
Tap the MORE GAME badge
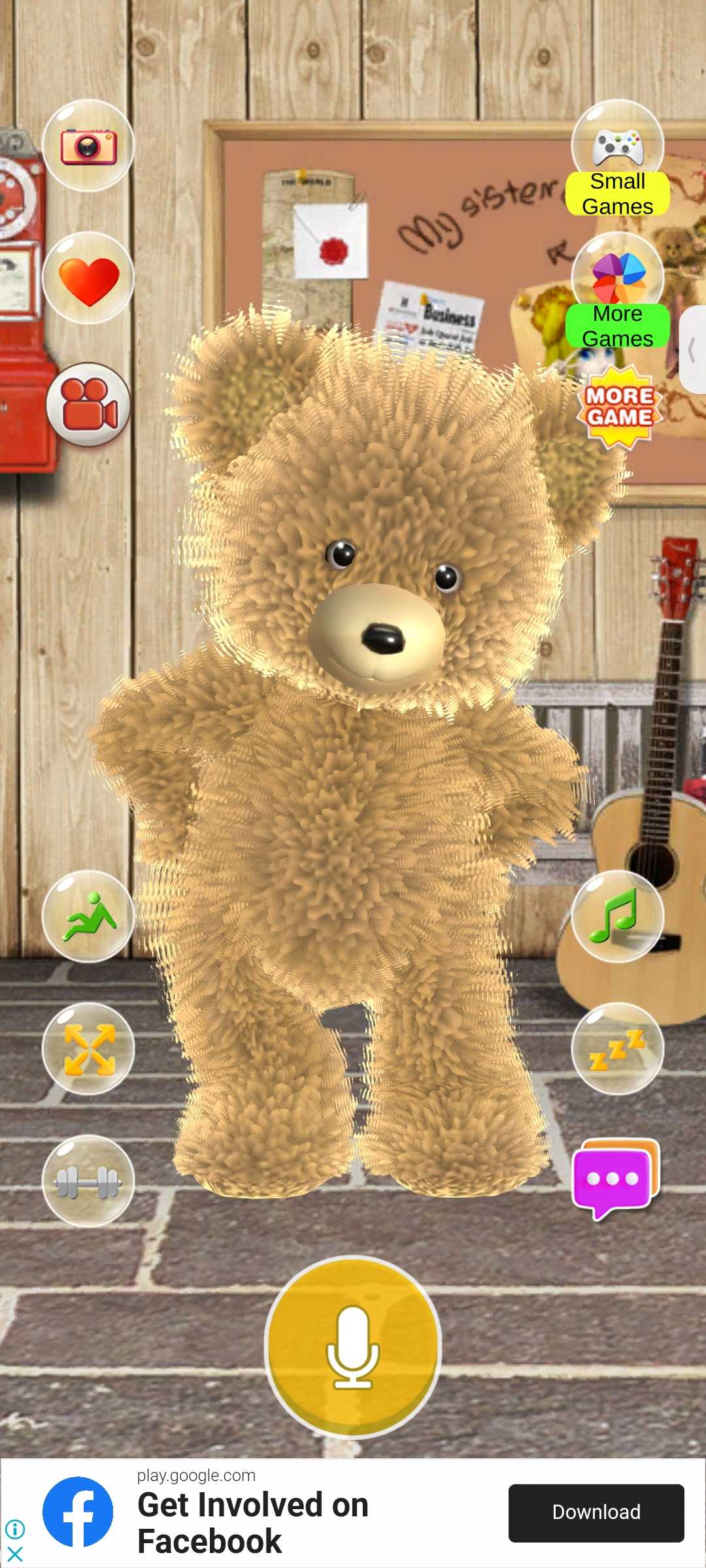tap(619, 408)
